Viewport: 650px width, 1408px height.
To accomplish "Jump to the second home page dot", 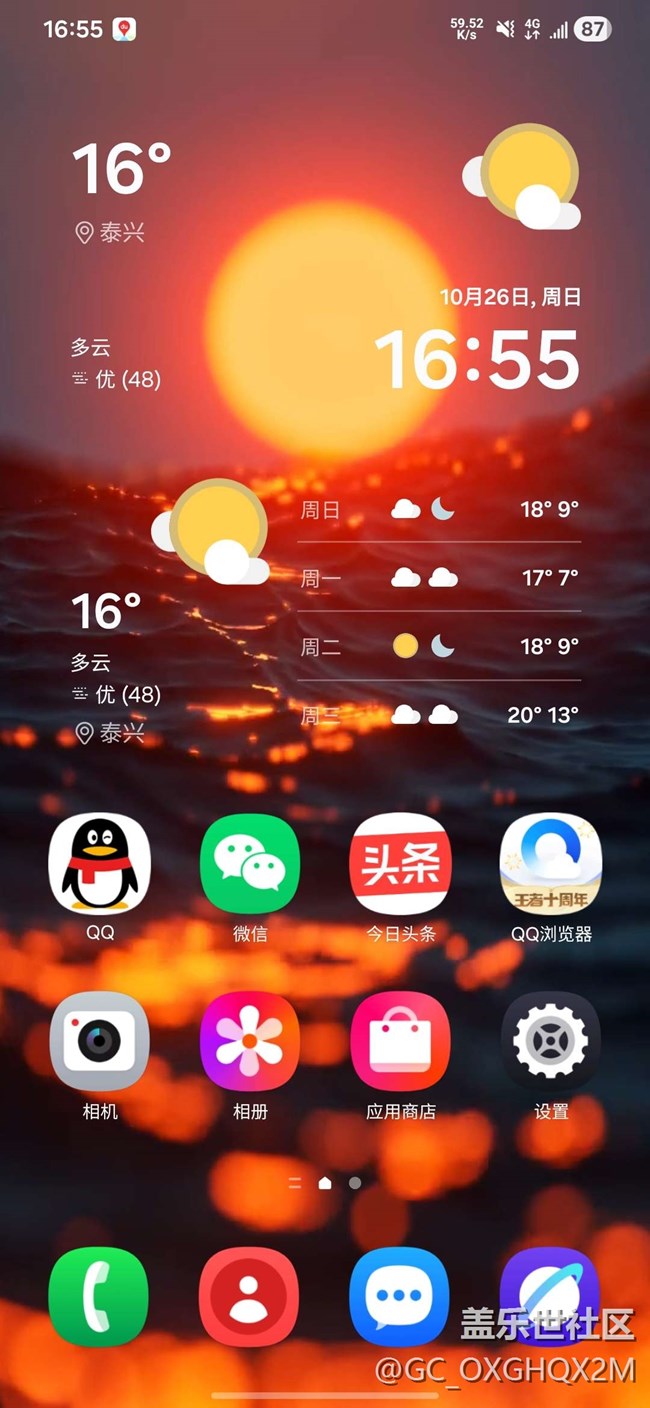I will [x=355, y=1182].
